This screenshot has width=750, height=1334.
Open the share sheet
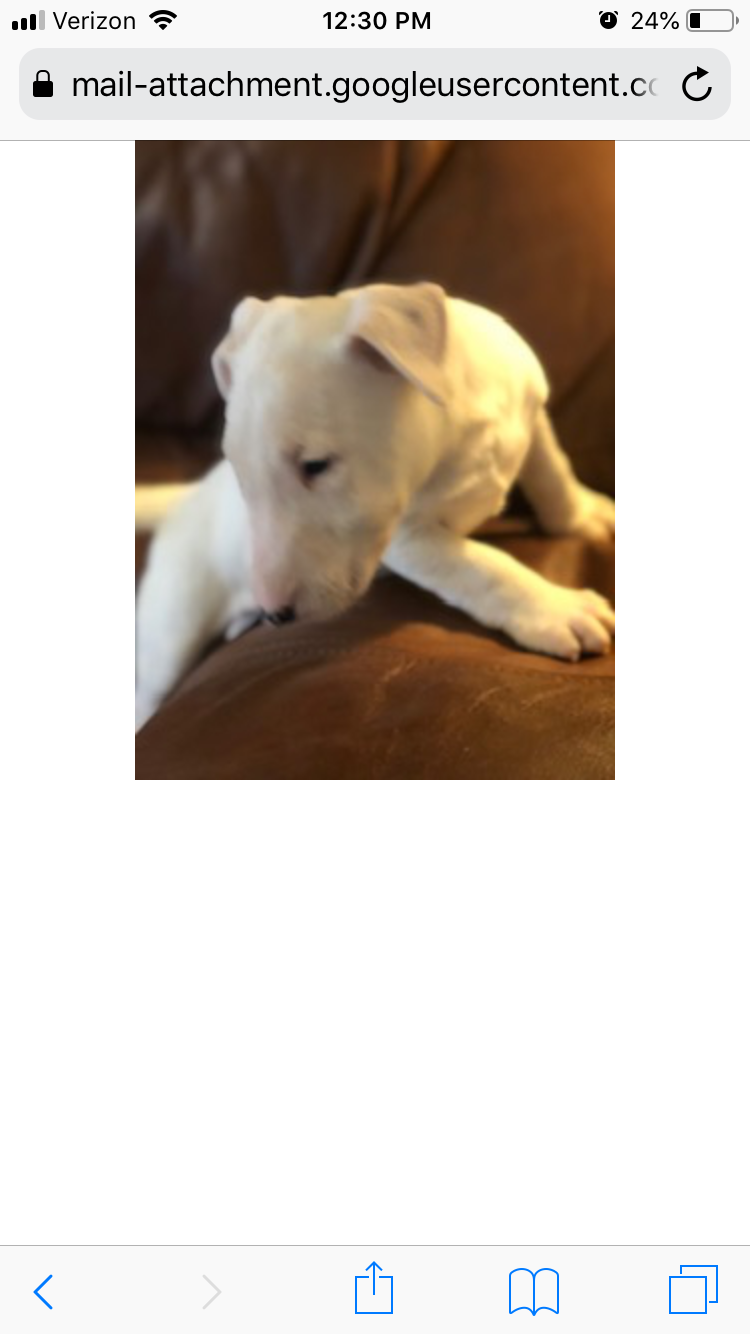(x=374, y=1289)
